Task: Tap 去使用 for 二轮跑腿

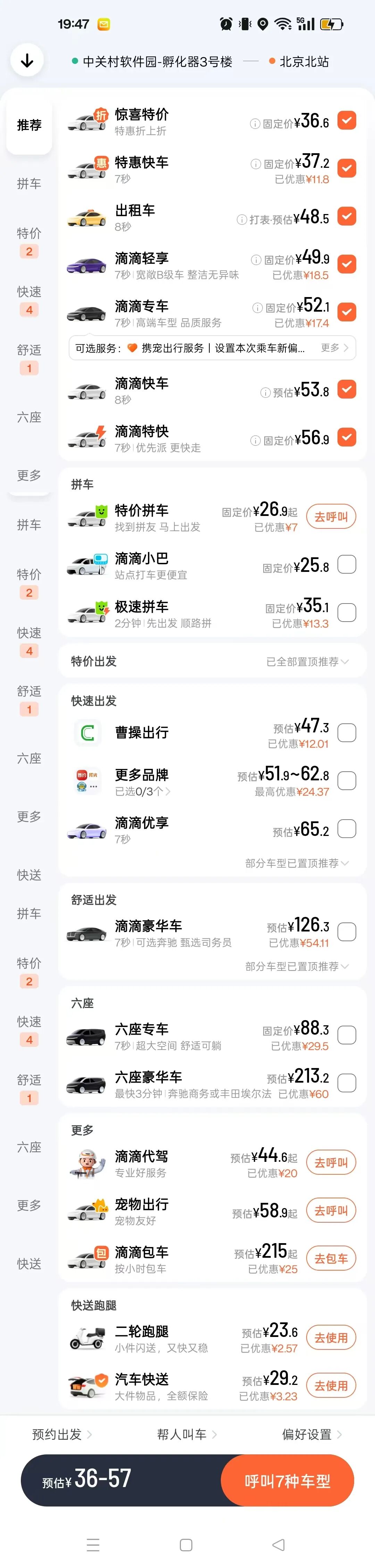Action: 331,1338
